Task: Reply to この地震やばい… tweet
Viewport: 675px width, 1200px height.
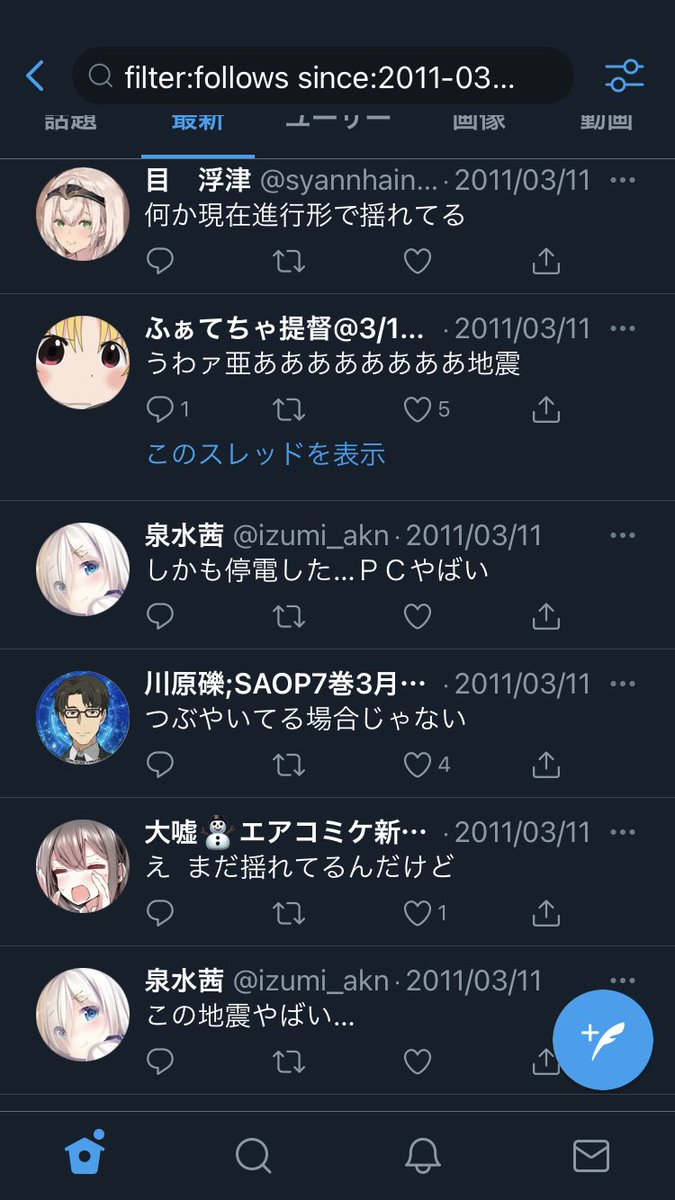Action: pyautogui.click(x=161, y=1061)
